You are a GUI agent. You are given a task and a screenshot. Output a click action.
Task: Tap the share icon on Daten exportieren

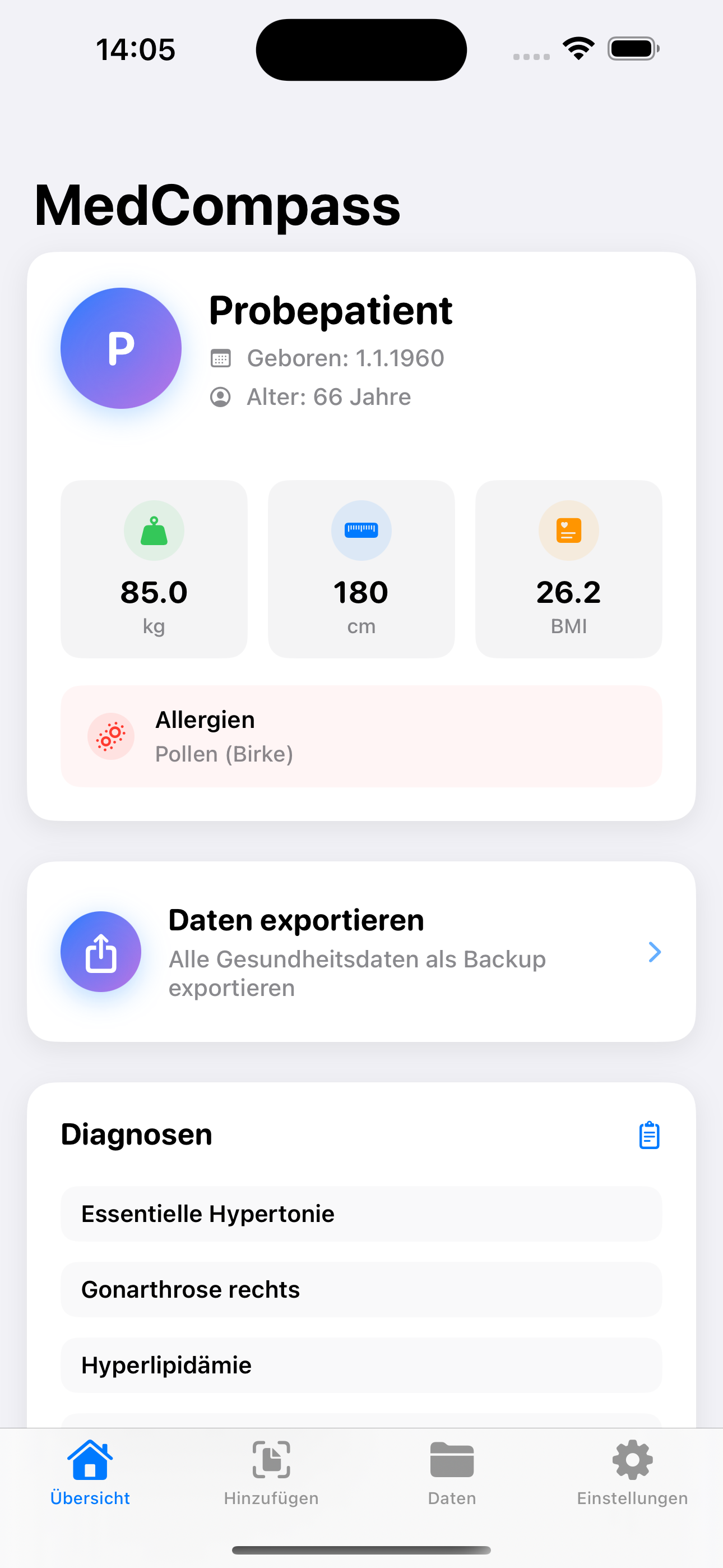(x=101, y=951)
